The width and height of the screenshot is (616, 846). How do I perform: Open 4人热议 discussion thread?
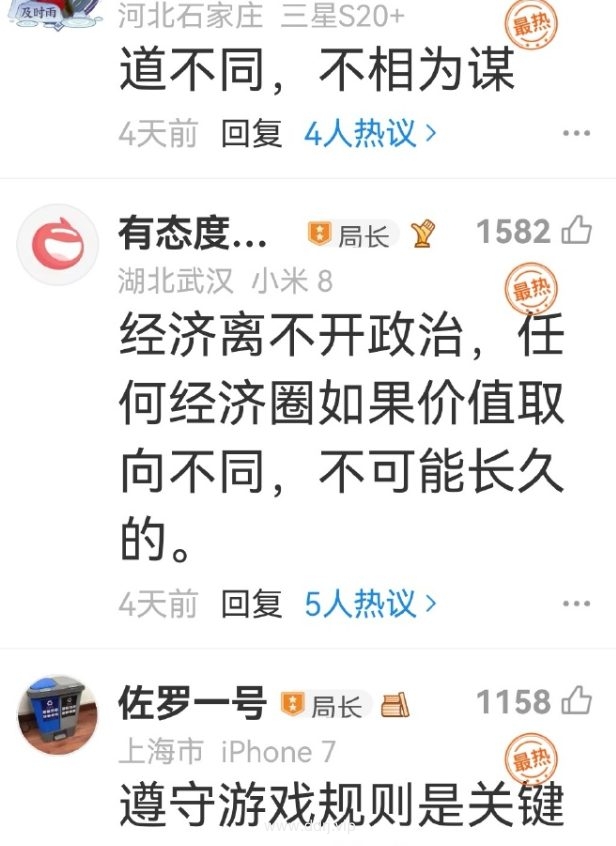(370, 134)
